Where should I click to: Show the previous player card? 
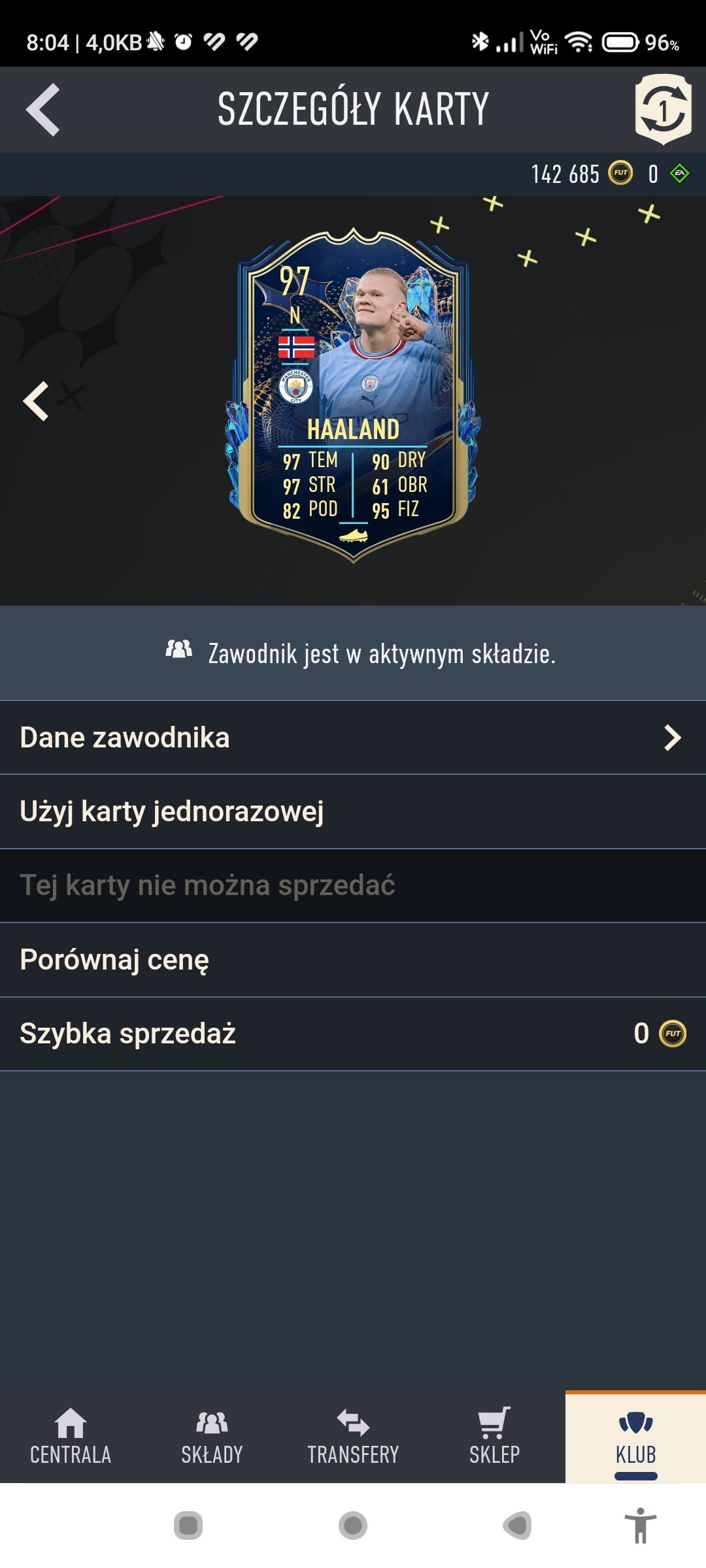pos(37,400)
